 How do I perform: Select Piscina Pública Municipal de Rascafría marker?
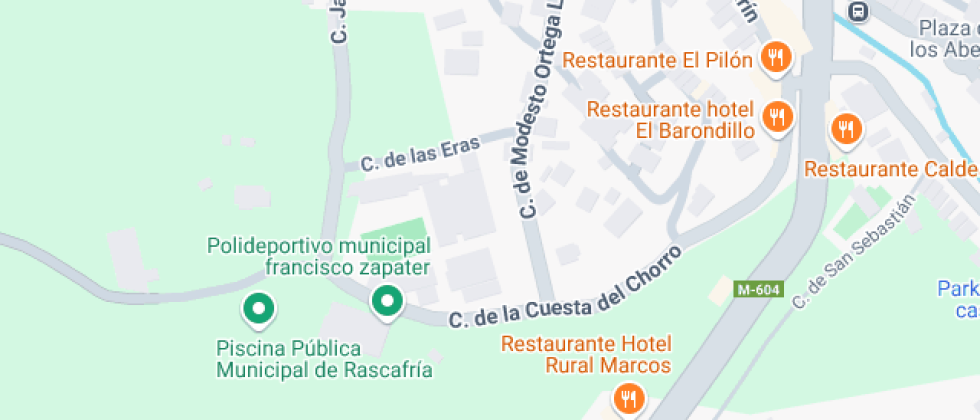point(259,309)
